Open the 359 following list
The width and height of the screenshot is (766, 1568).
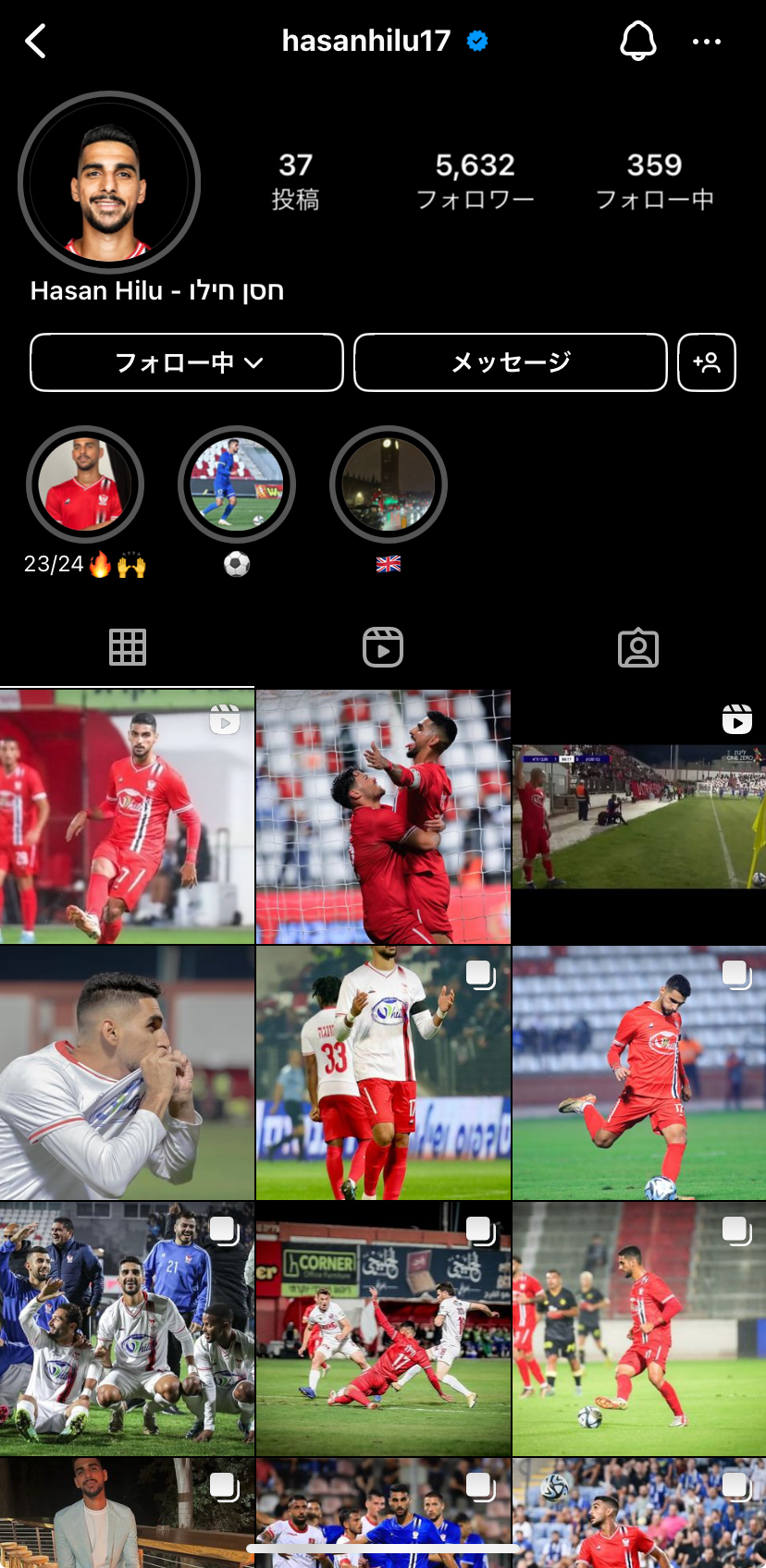click(x=654, y=180)
